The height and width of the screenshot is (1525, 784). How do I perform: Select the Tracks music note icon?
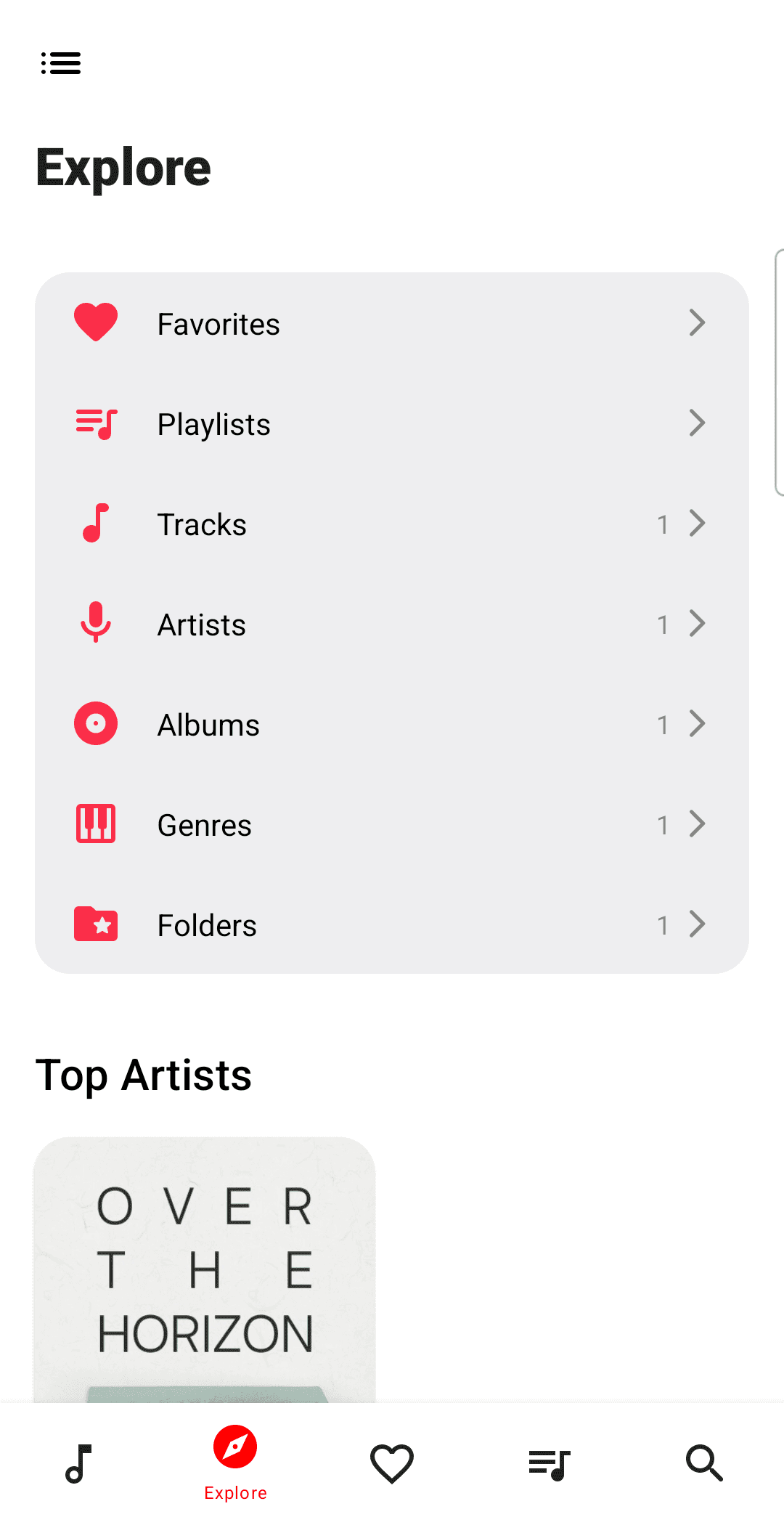[95, 524]
